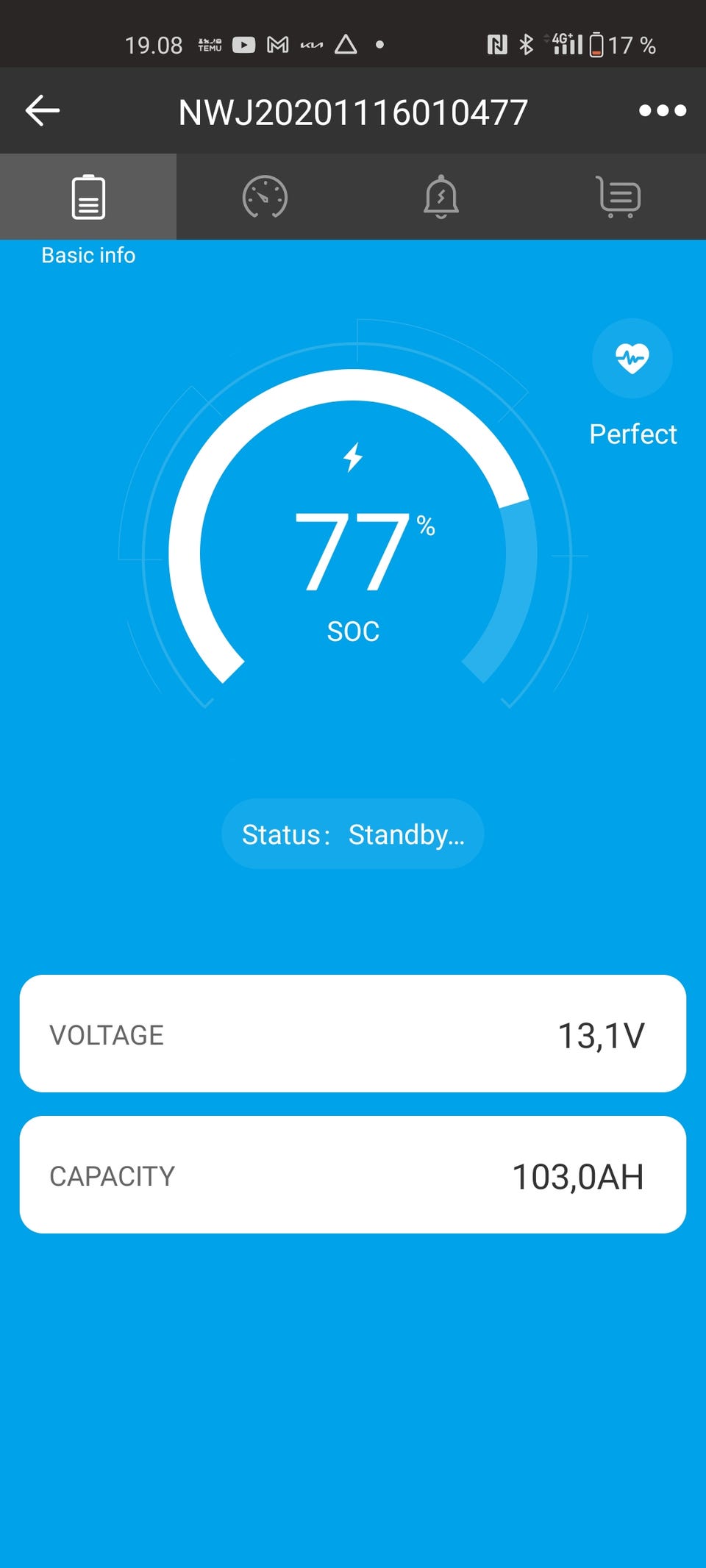Select the Basic info tab
The image size is (706, 1568).
pyautogui.click(x=88, y=197)
